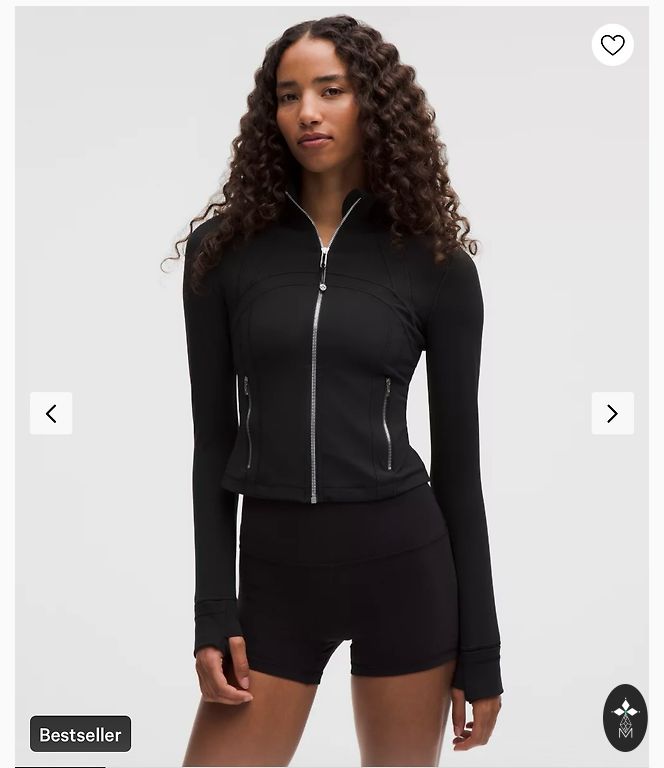Go back to the previous product photo
Viewport: 664px width, 768px height.
click(x=51, y=413)
